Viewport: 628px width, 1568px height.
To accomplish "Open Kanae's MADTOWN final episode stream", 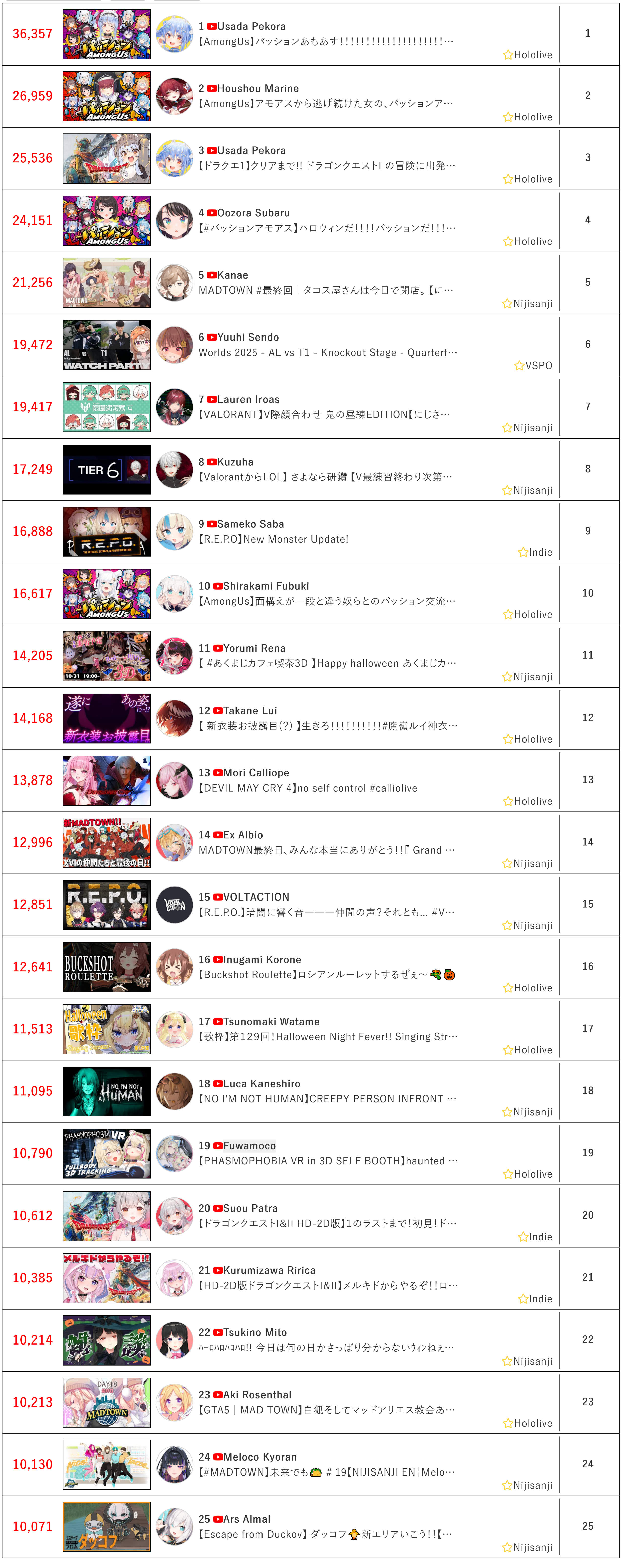I will 325,290.
